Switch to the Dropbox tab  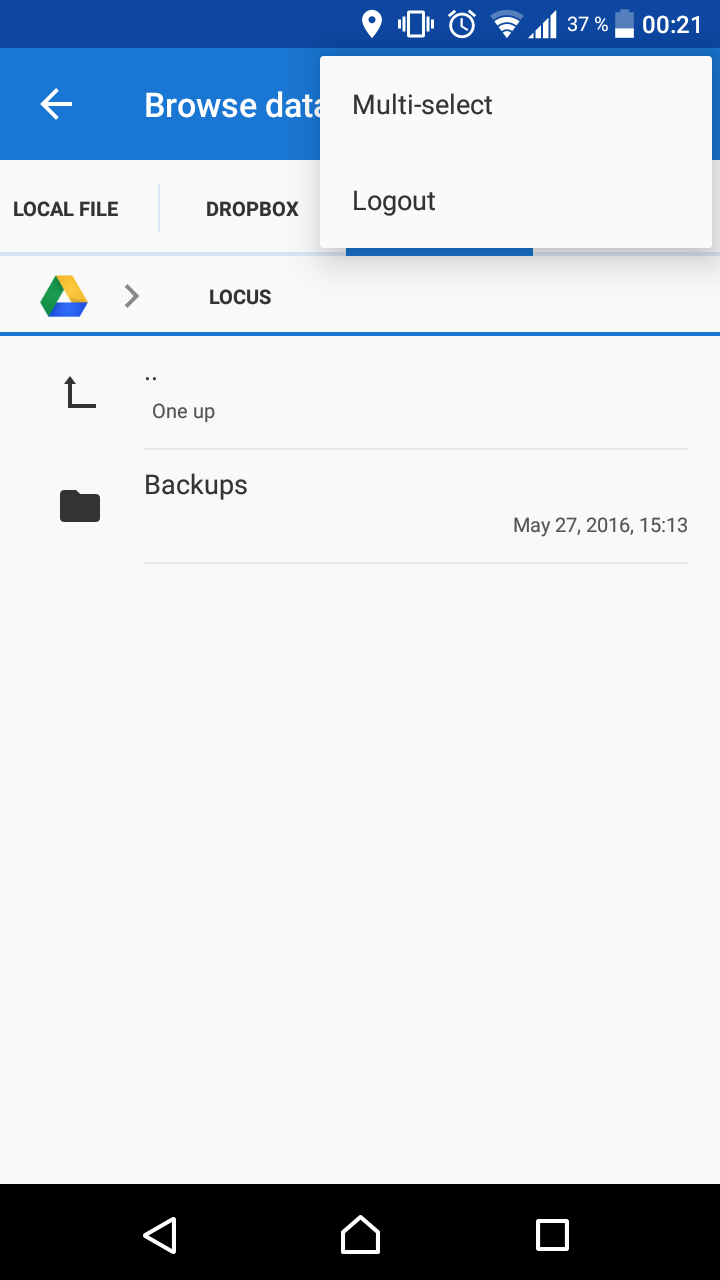pyautogui.click(x=252, y=209)
